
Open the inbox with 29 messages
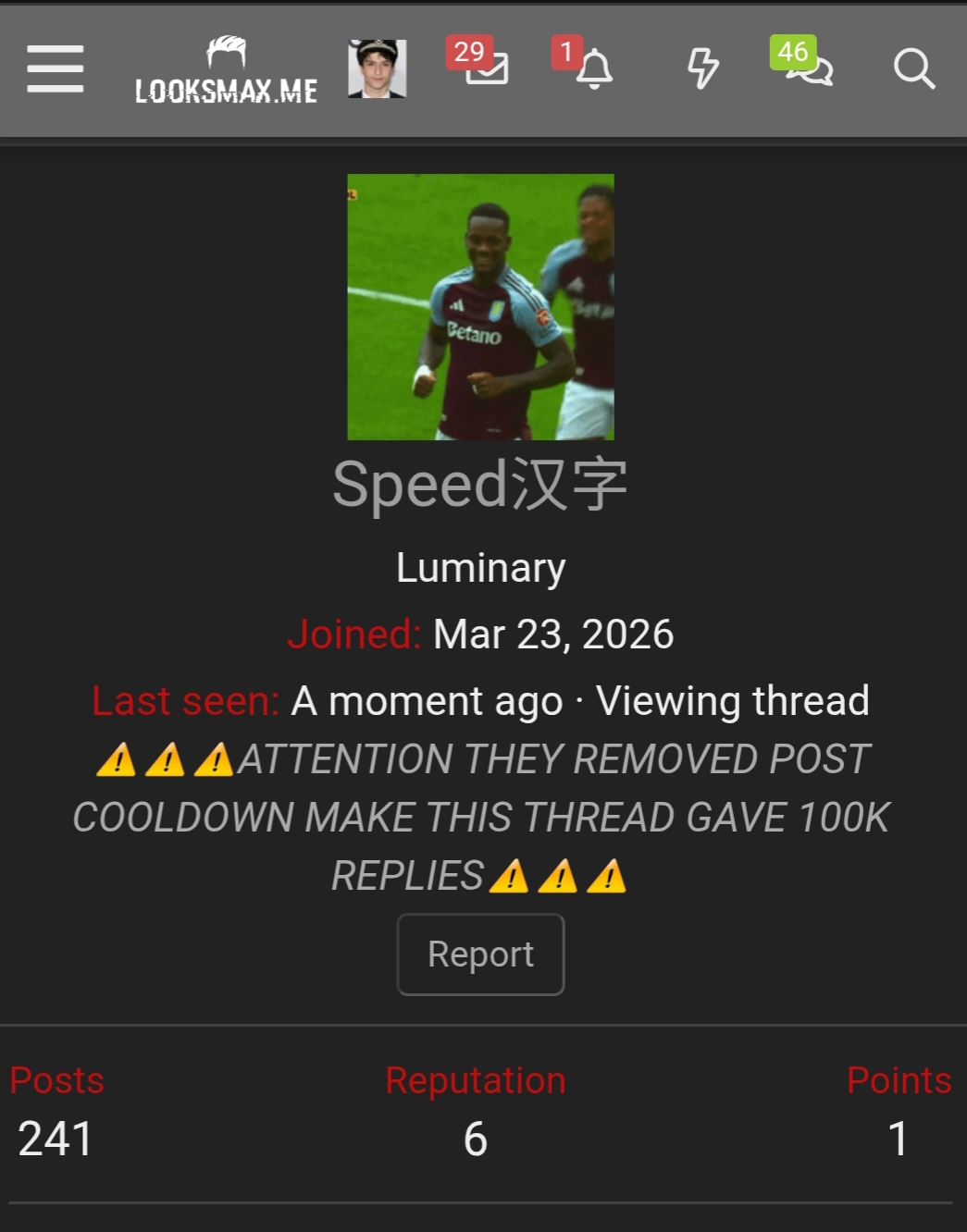(x=486, y=68)
